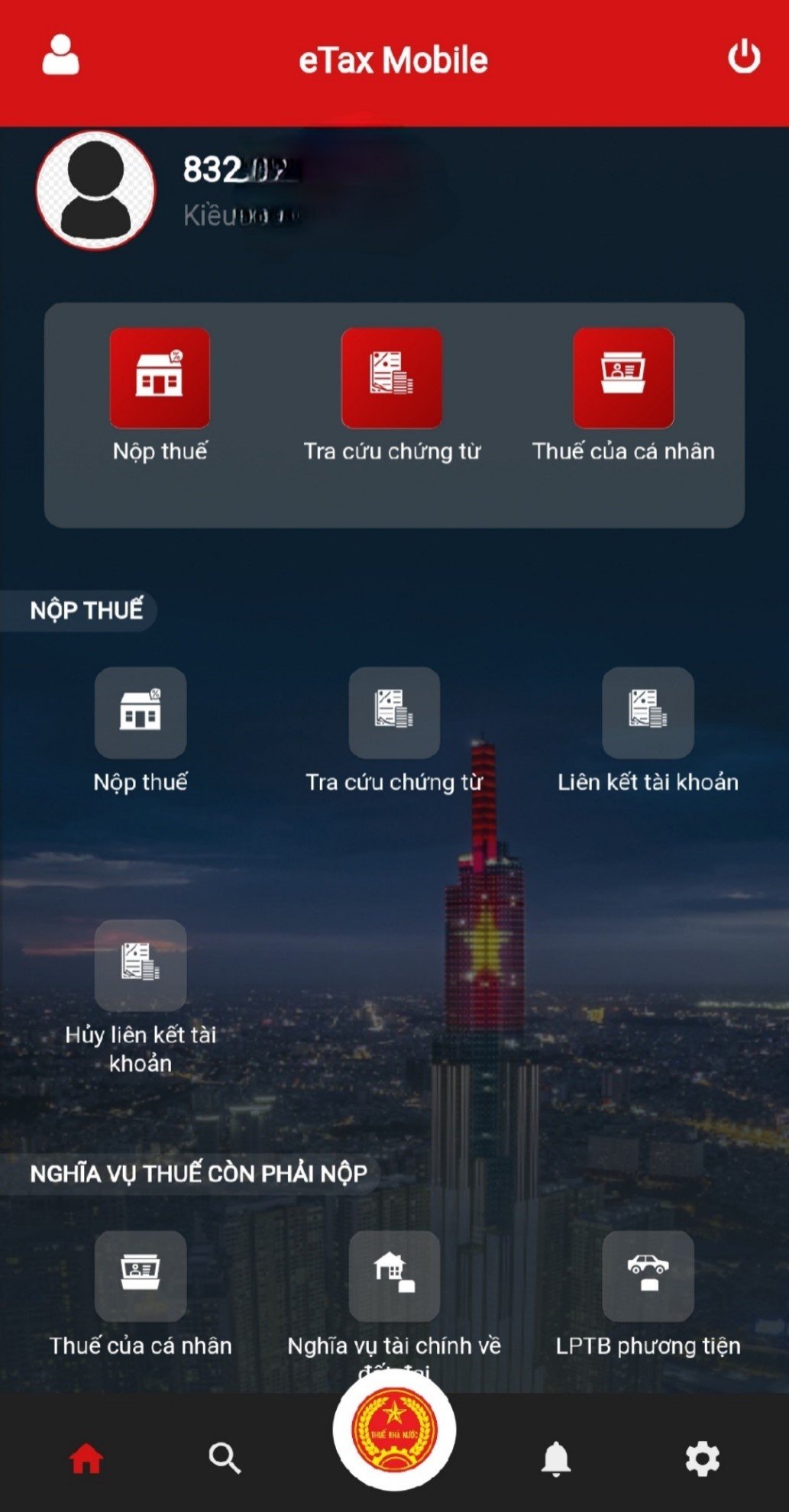Click the NỘP THUẾ section label
Viewport: 789px width, 1512px height.
coord(84,610)
